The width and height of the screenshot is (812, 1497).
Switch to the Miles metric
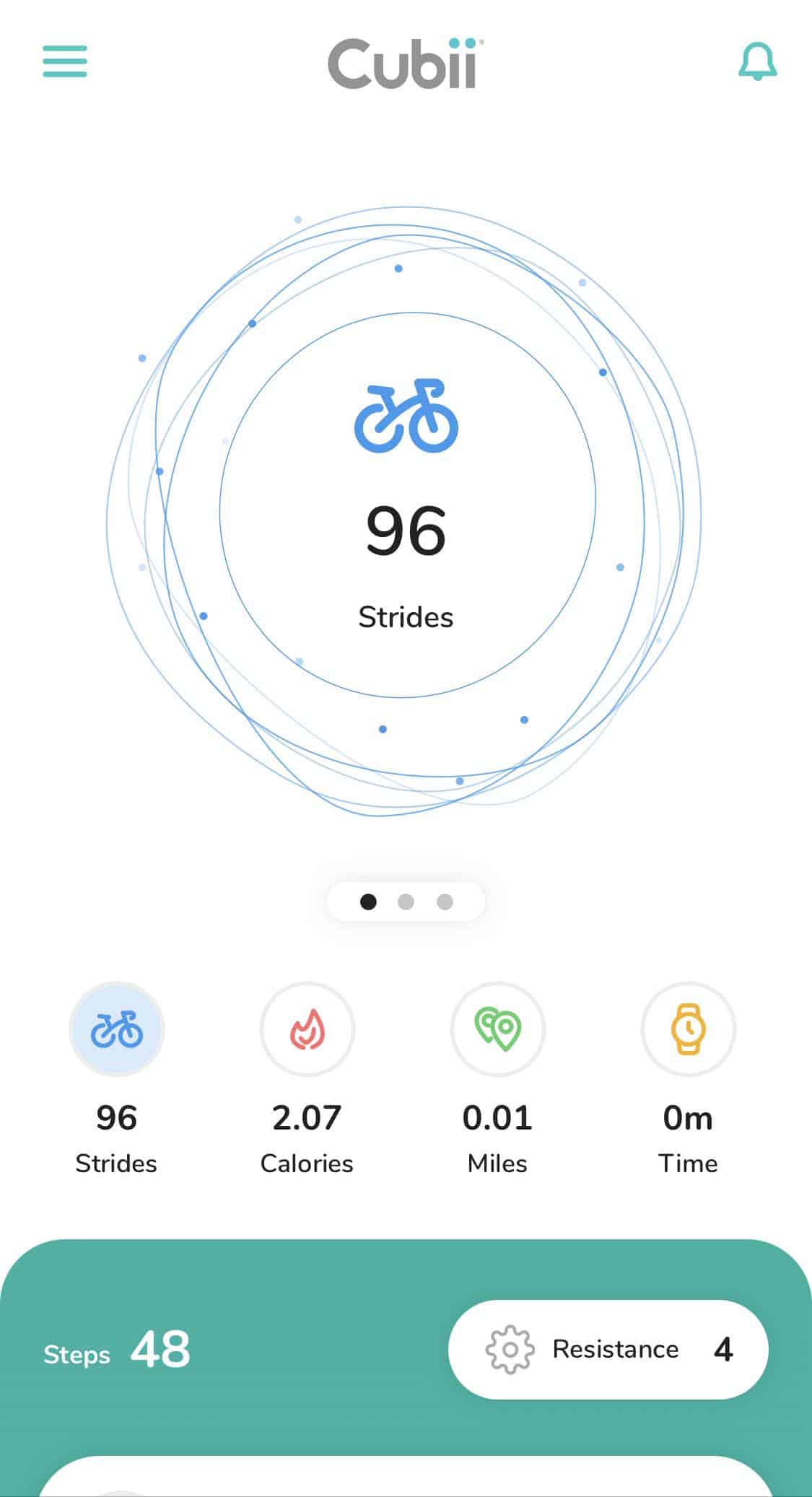coord(497,1029)
